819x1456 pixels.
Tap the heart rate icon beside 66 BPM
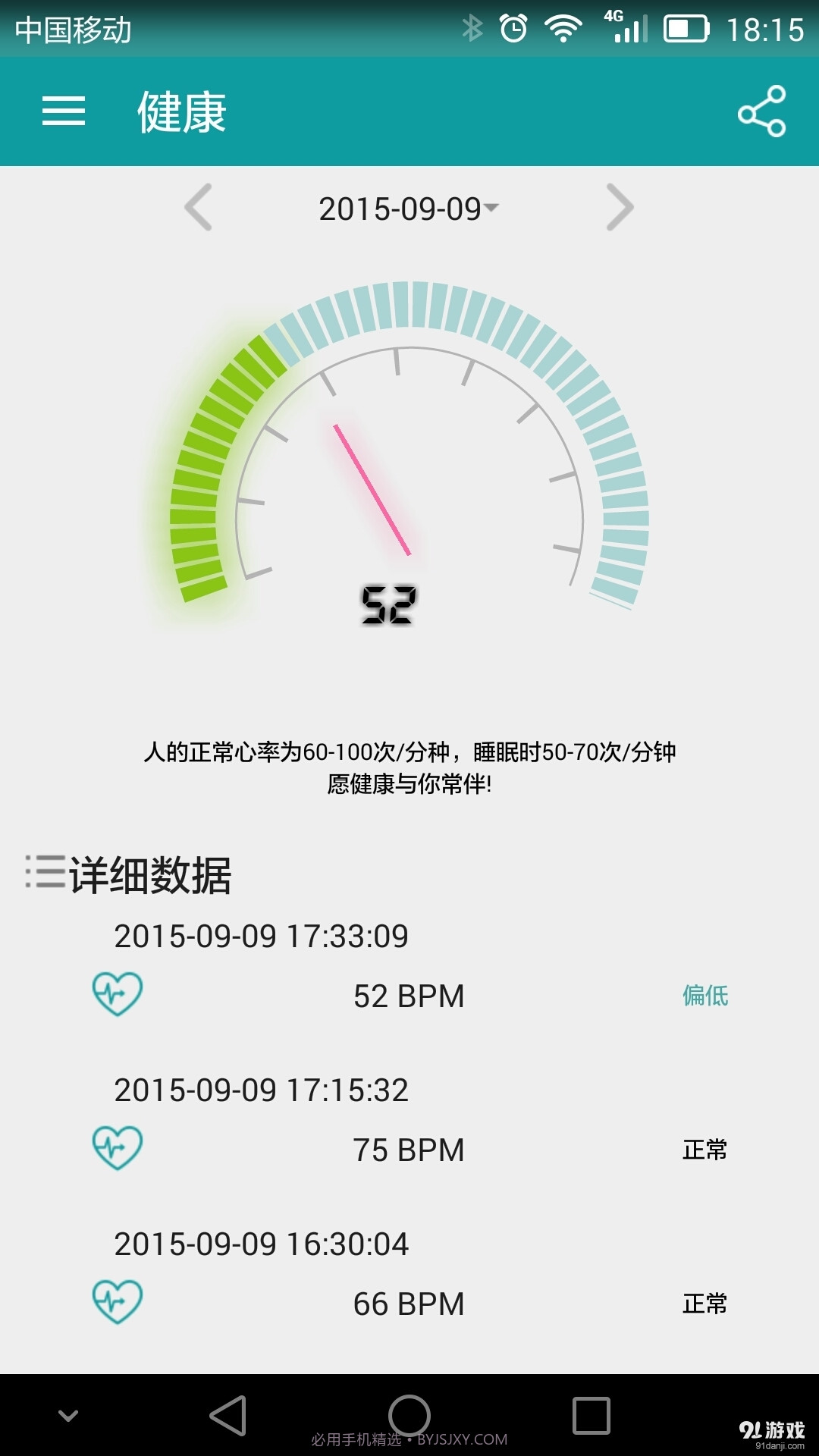[x=115, y=1303]
